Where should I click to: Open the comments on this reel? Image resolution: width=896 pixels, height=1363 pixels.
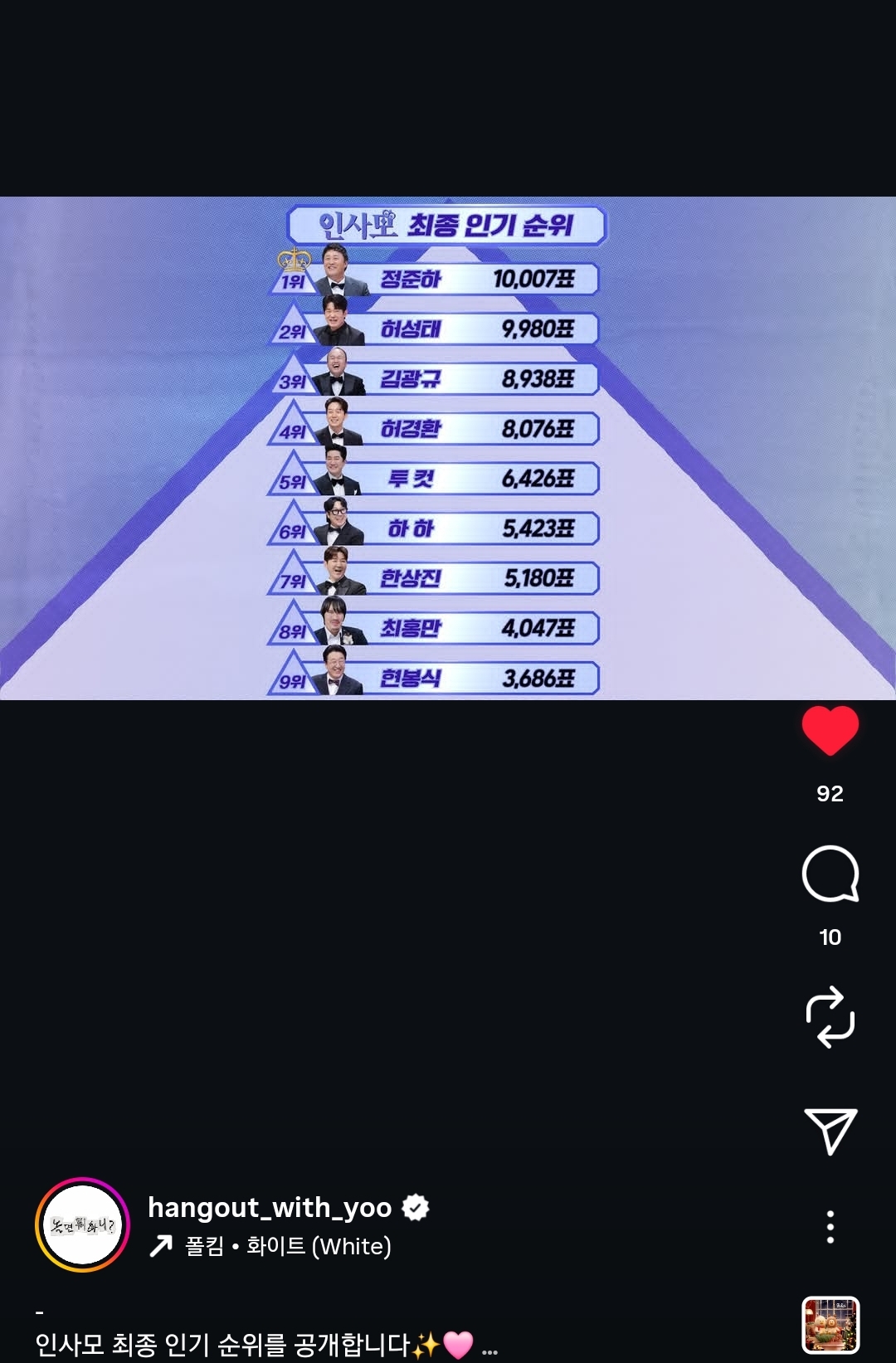pyautogui.click(x=830, y=874)
